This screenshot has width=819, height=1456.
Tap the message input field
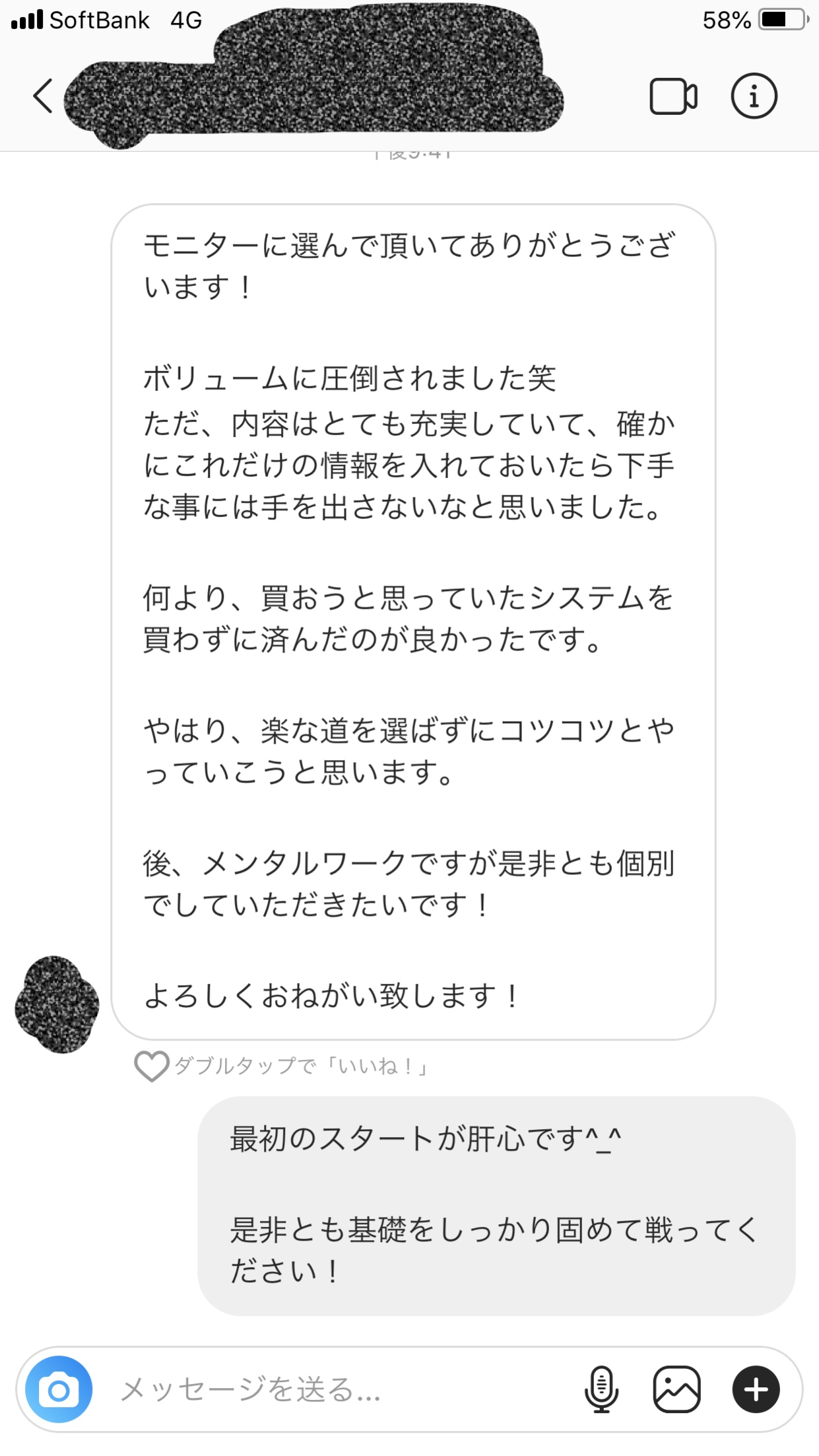point(330,1389)
